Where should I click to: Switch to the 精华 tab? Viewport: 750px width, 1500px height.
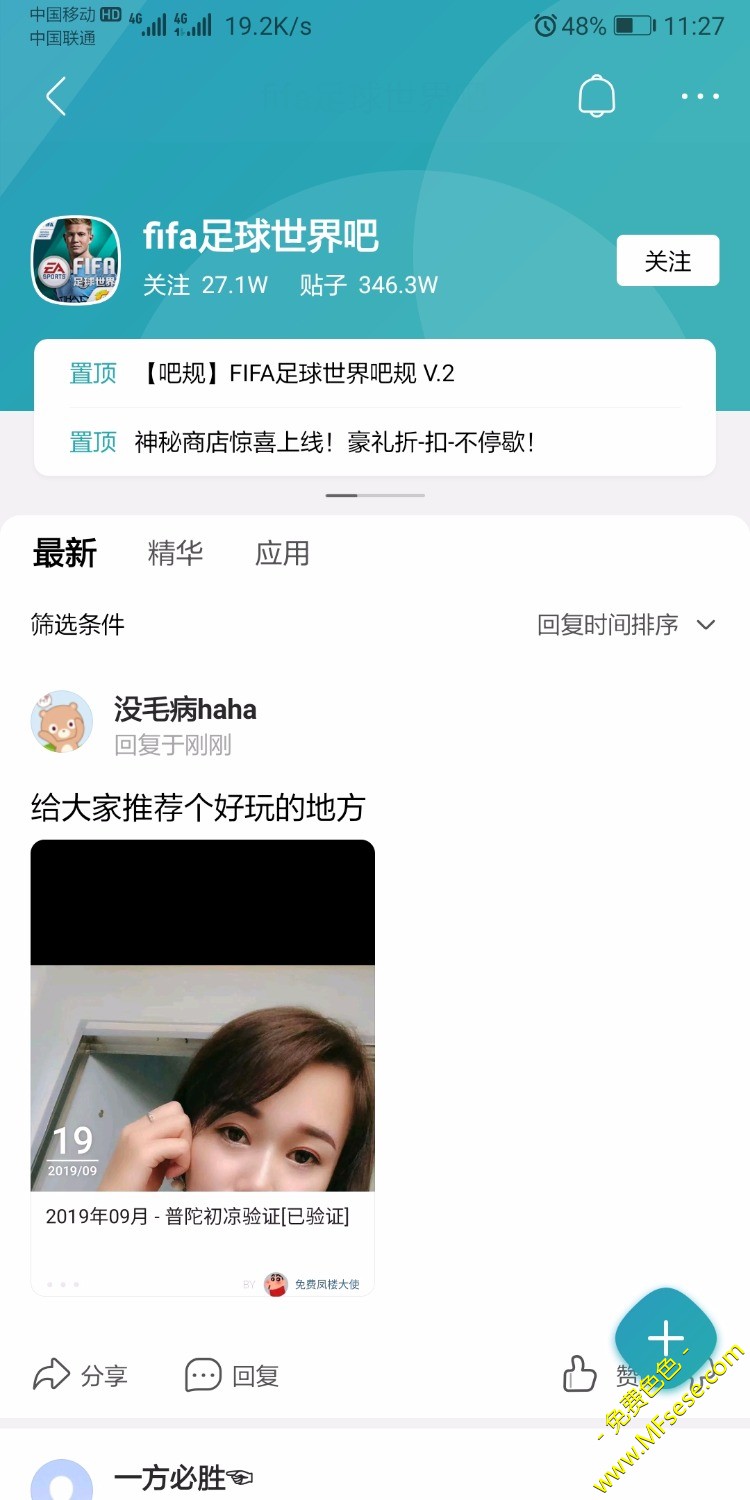[x=175, y=553]
